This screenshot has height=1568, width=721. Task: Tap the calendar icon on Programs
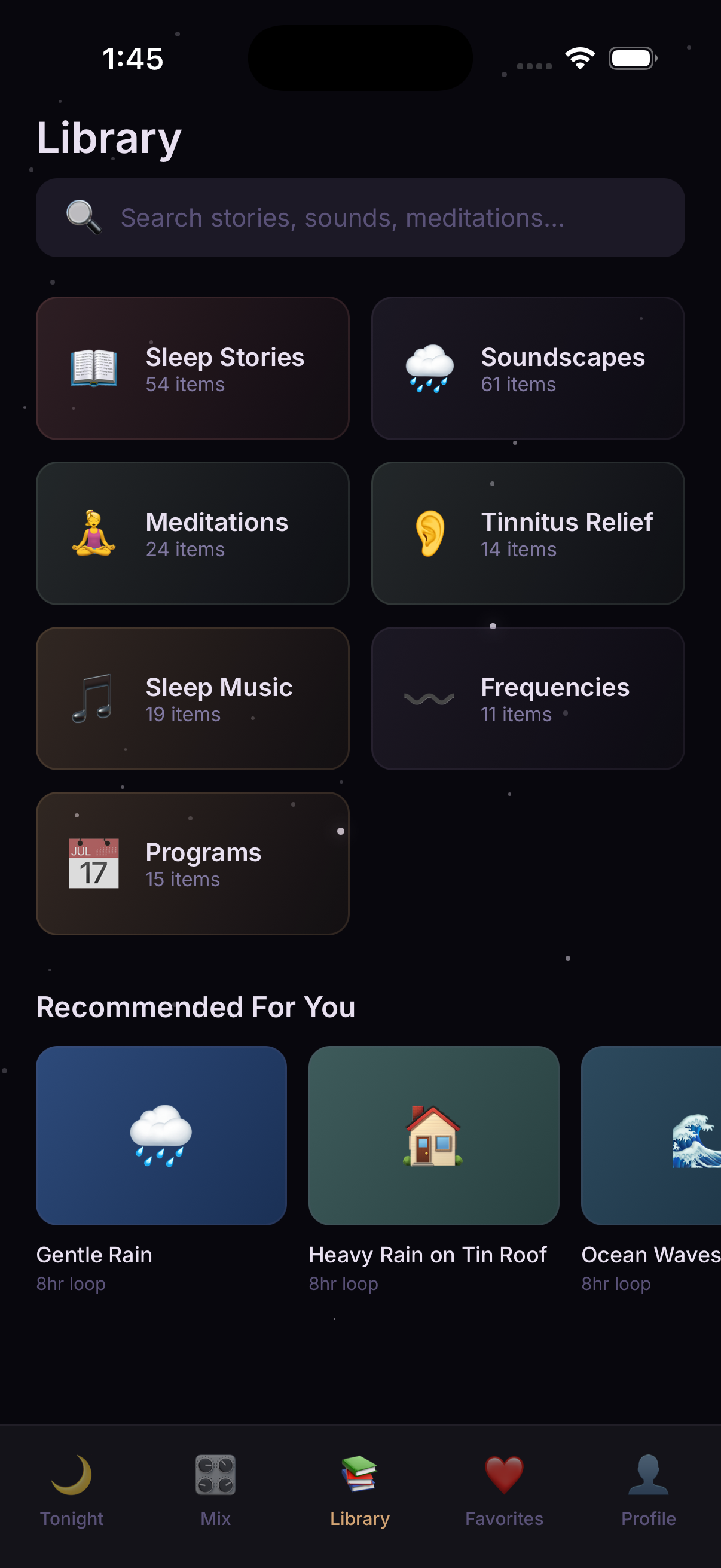[x=93, y=863]
